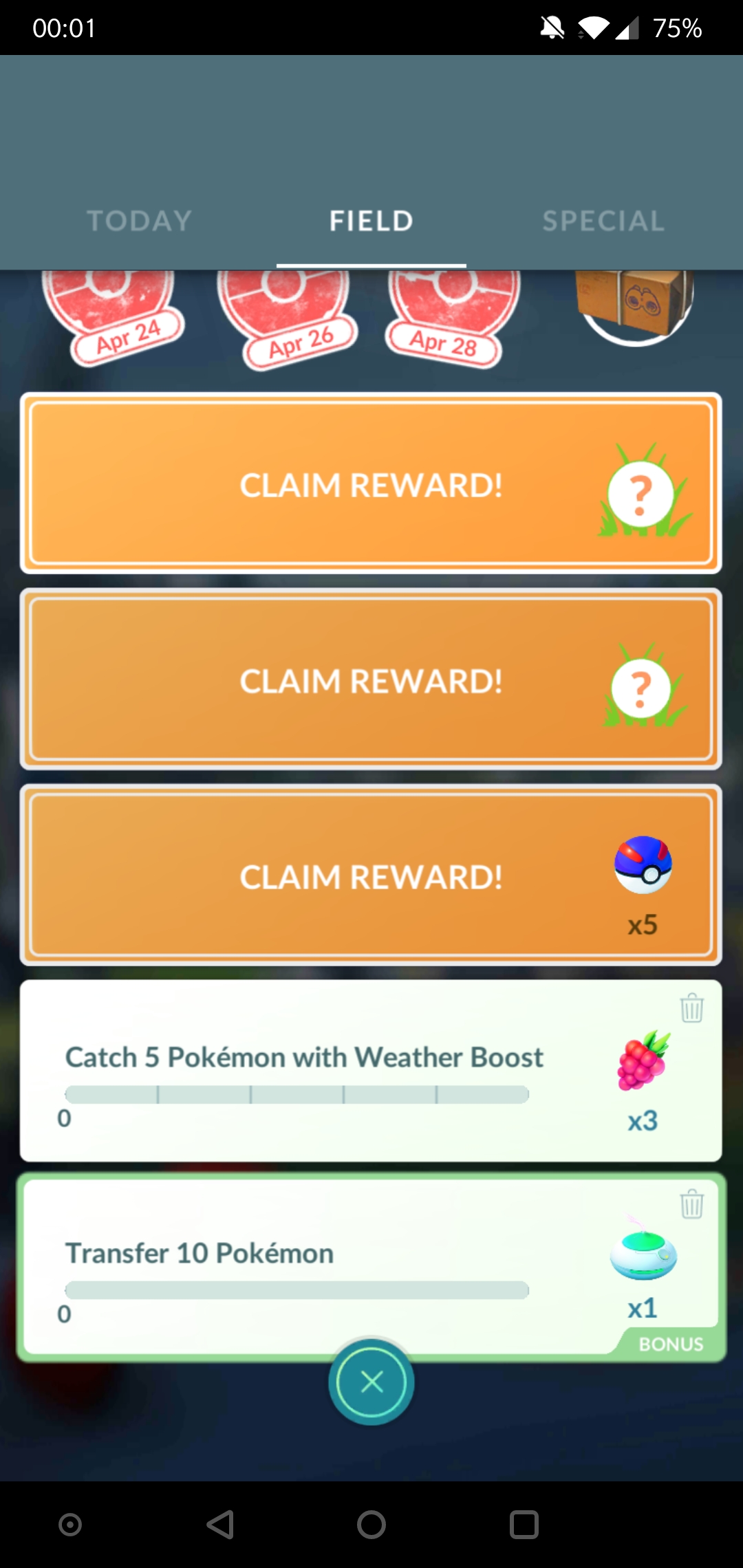The image size is (743, 1568).
Task: Open the research breakthrough box
Action: [634, 303]
